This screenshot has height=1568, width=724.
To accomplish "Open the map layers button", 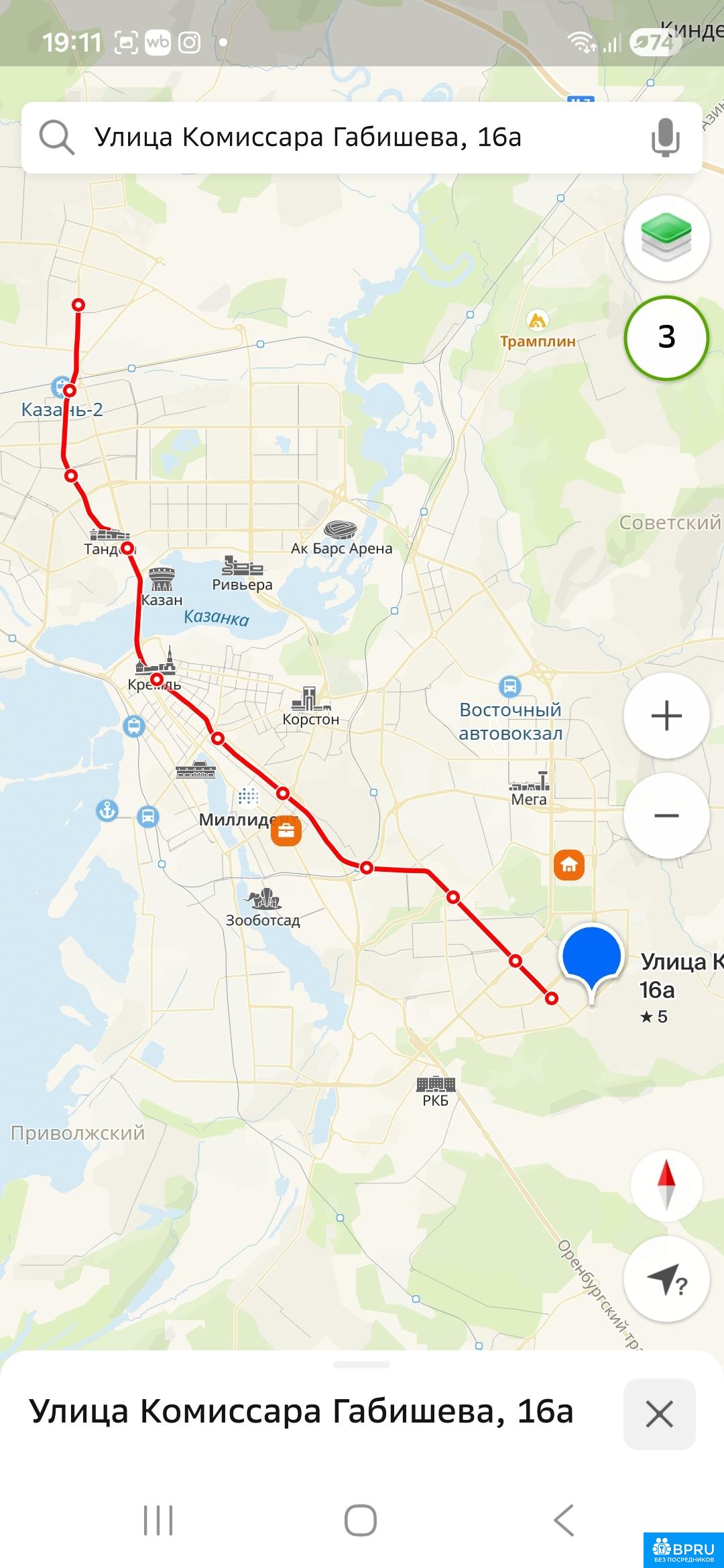I will [666, 238].
